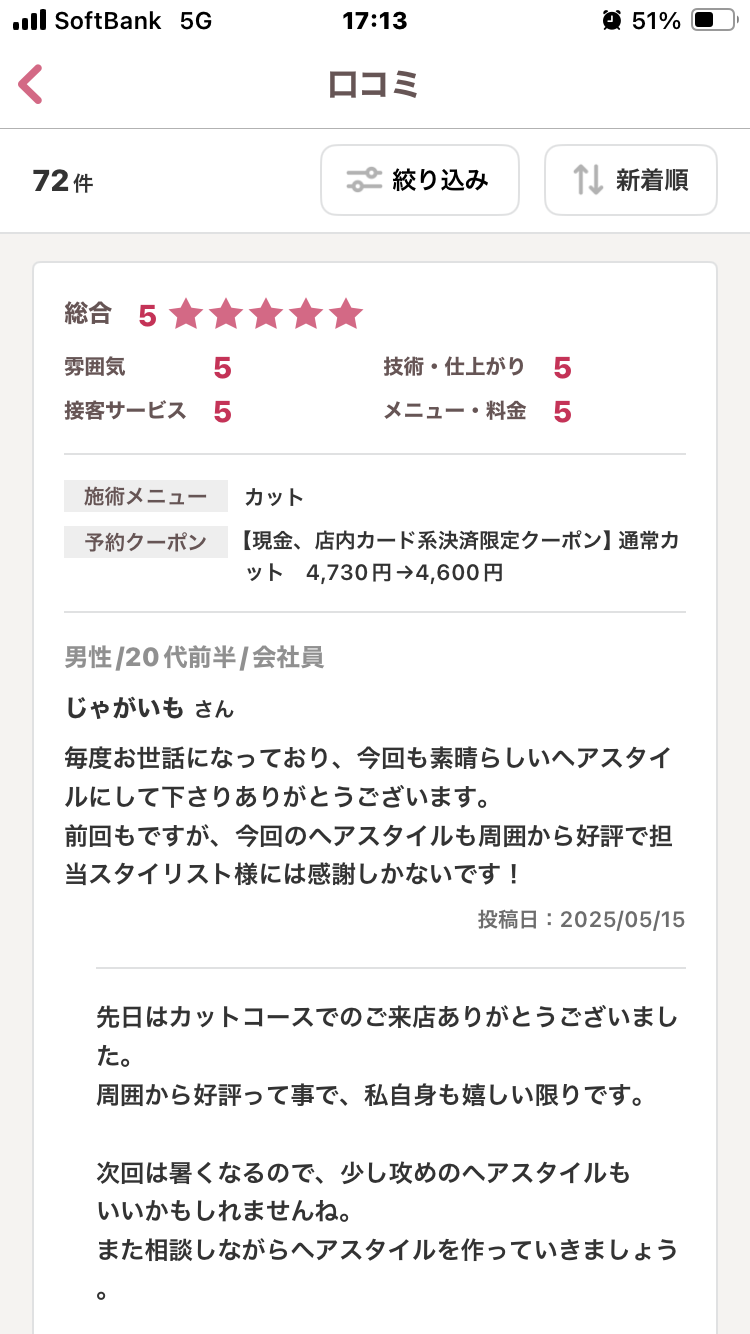Open the 絞り込み filter panel

pyautogui.click(x=419, y=180)
